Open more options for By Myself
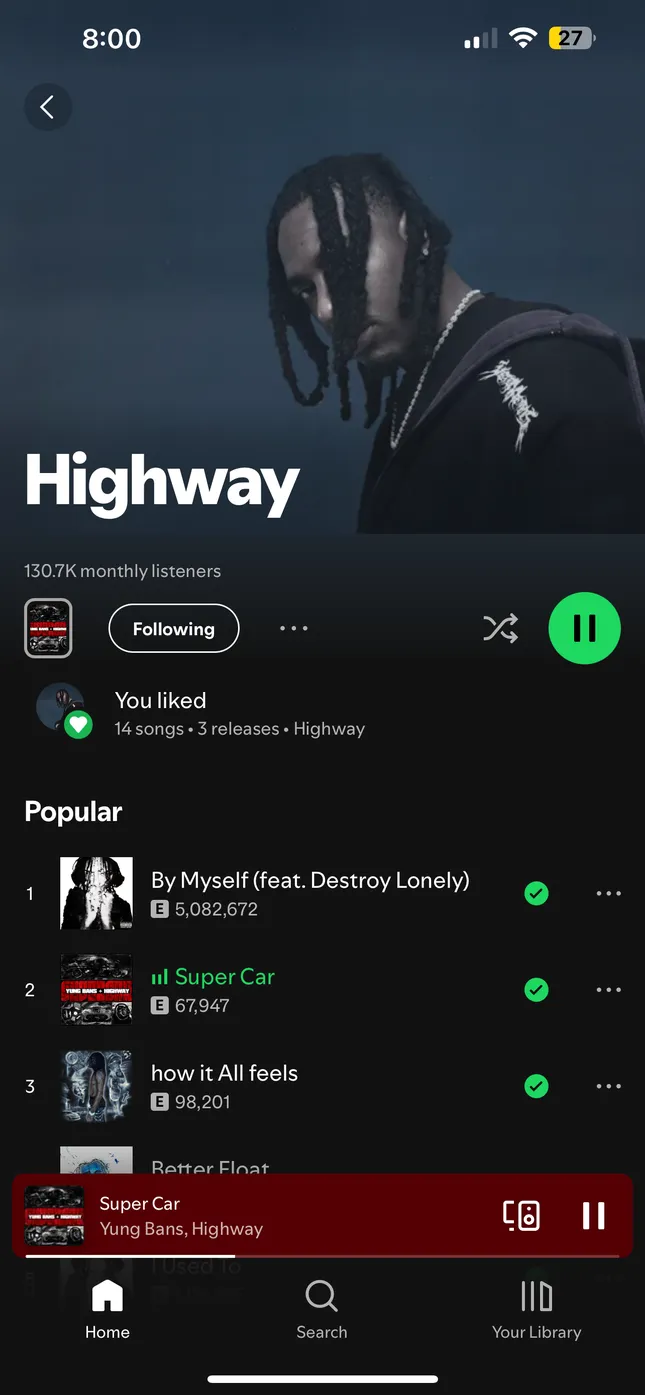Screen dimensions: 645x1395 tap(608, 893)
